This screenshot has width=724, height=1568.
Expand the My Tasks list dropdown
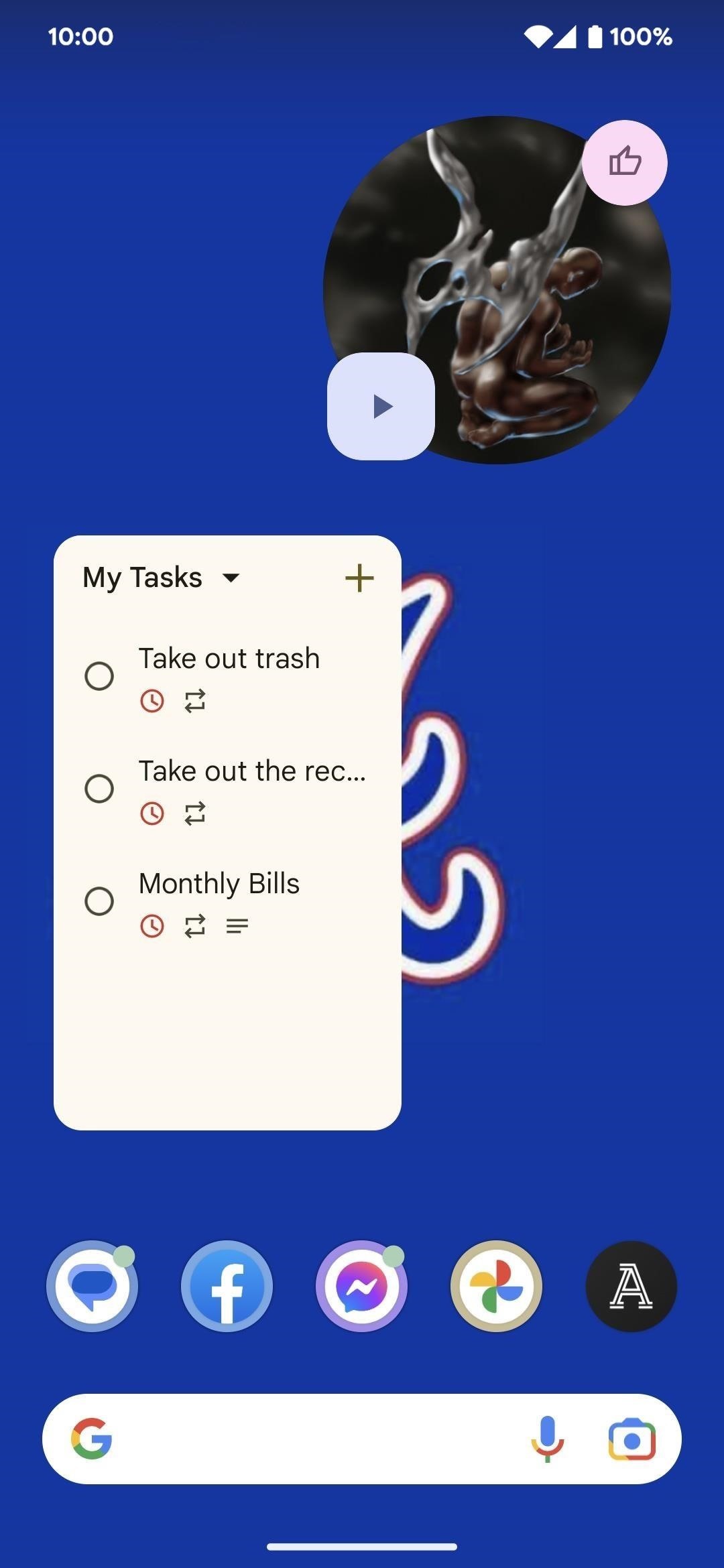tap(230, 578)
